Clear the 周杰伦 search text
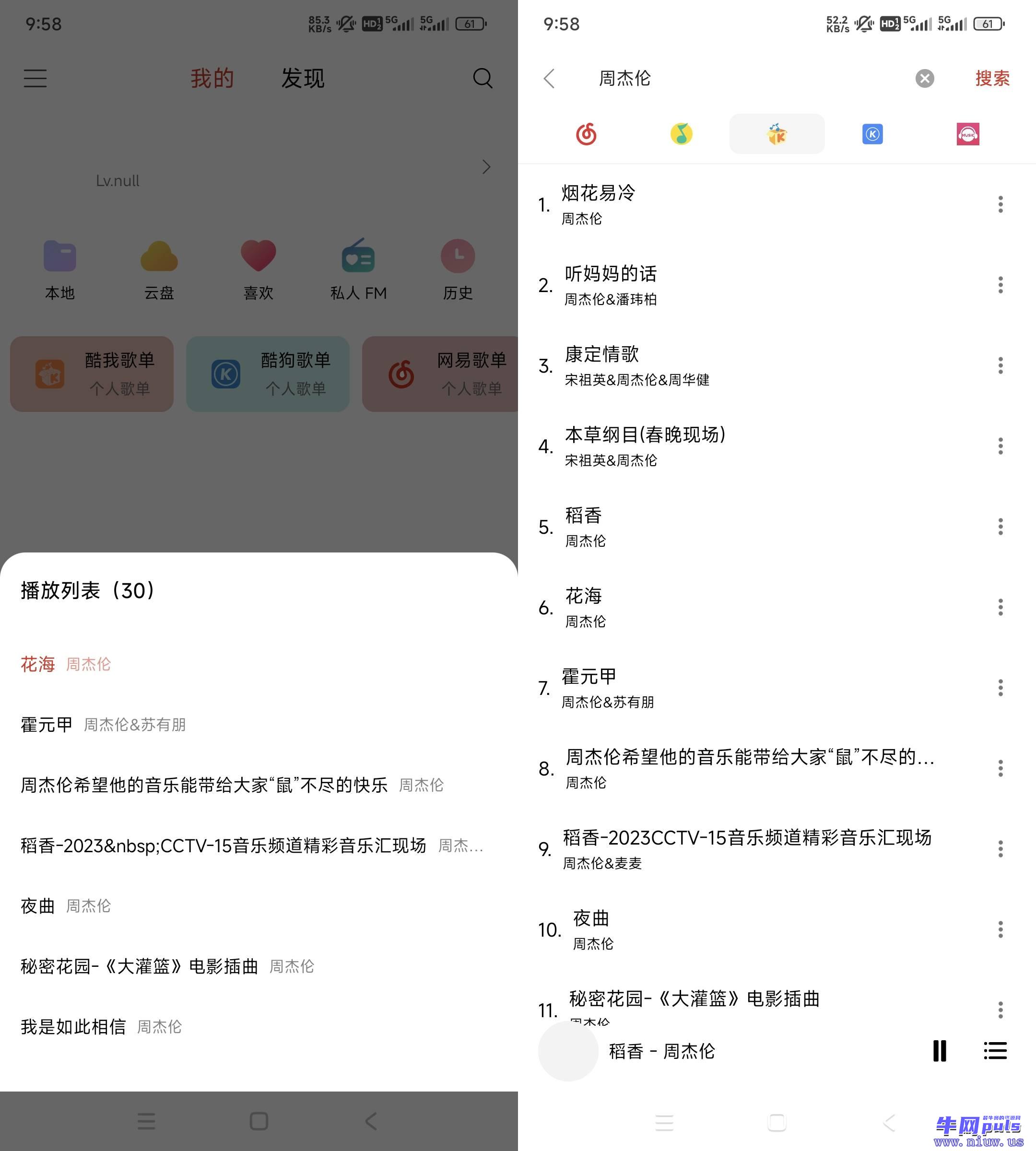 924,79
